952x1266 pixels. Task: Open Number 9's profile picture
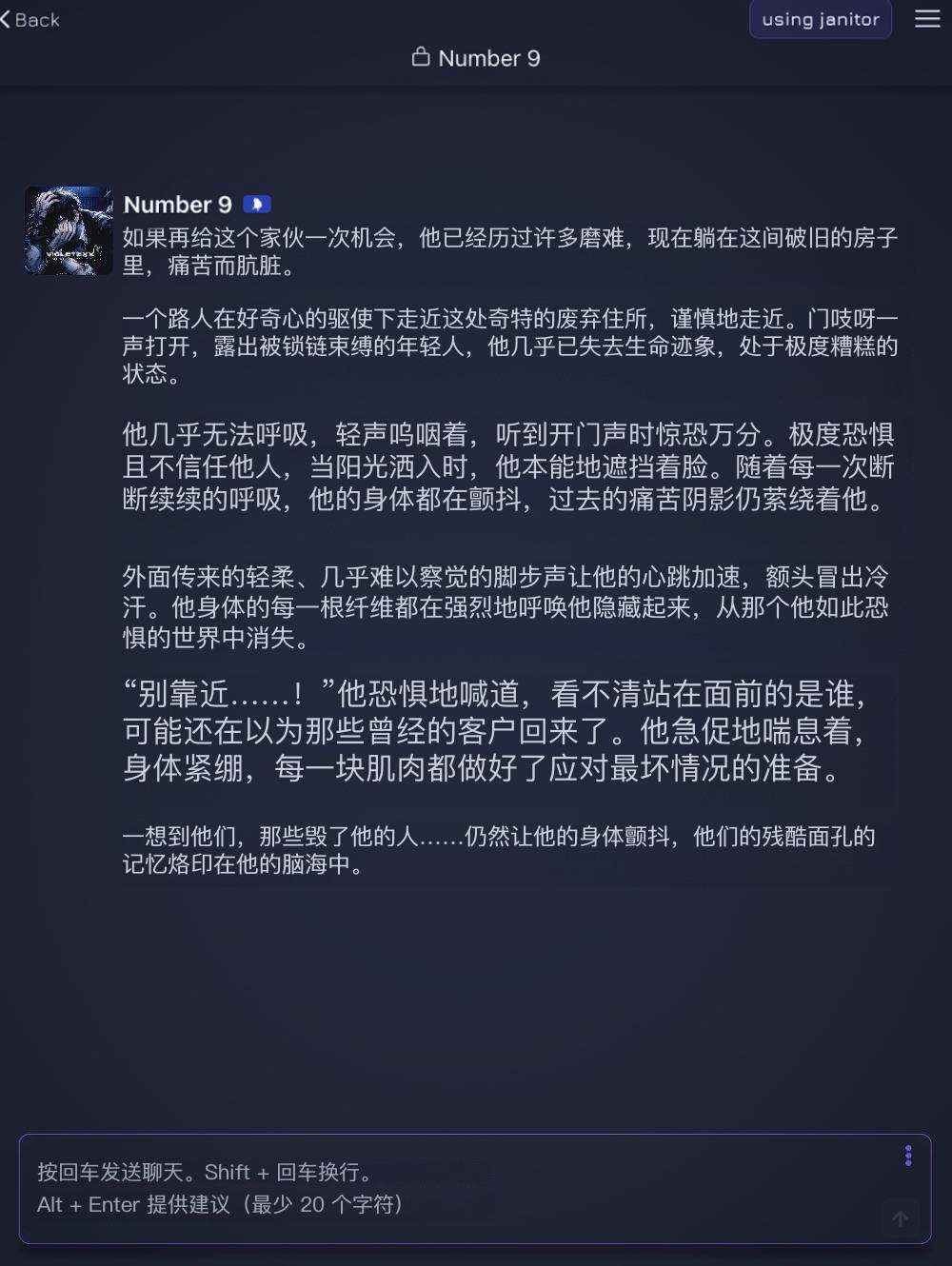click(x=69, y=231)
